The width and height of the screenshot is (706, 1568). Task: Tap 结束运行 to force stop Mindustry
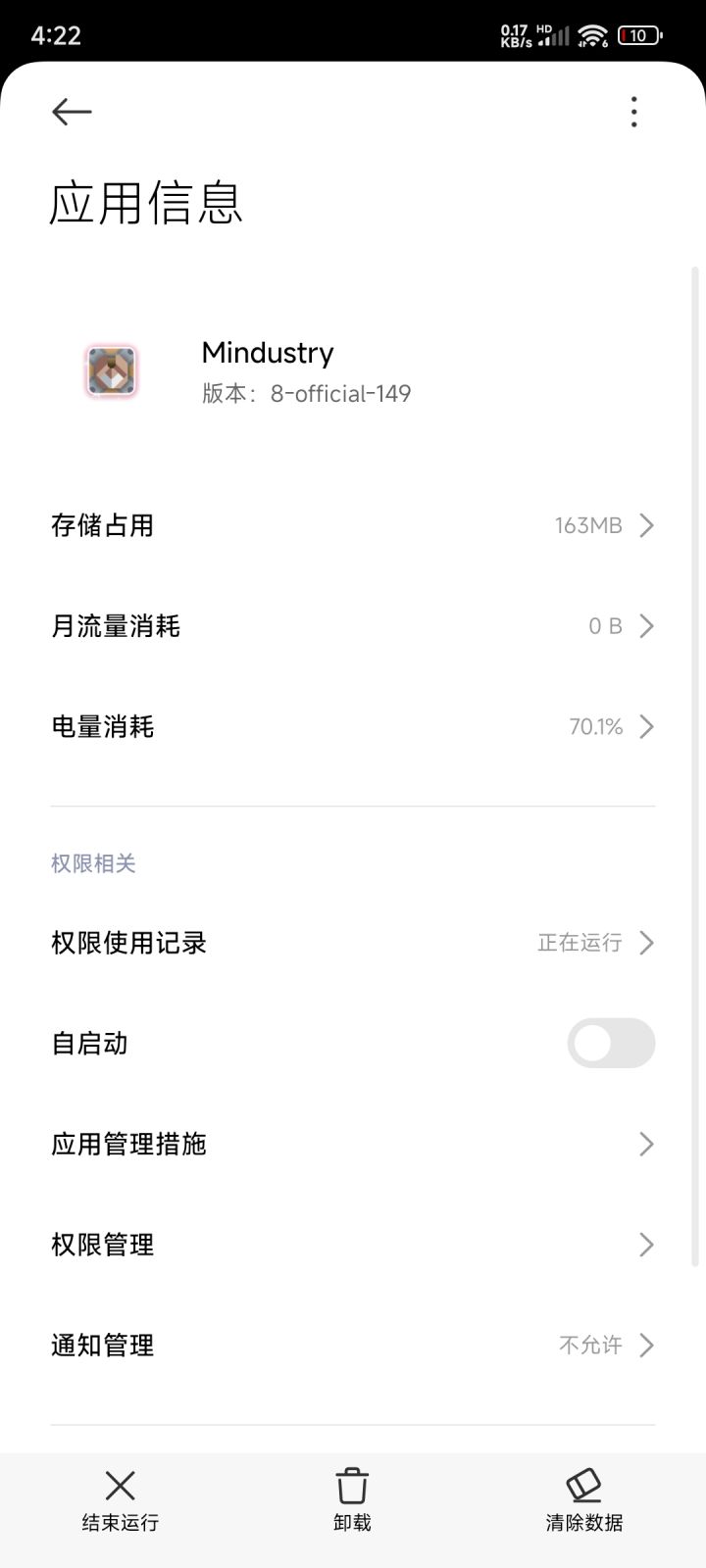click(x=120, y=1499)
